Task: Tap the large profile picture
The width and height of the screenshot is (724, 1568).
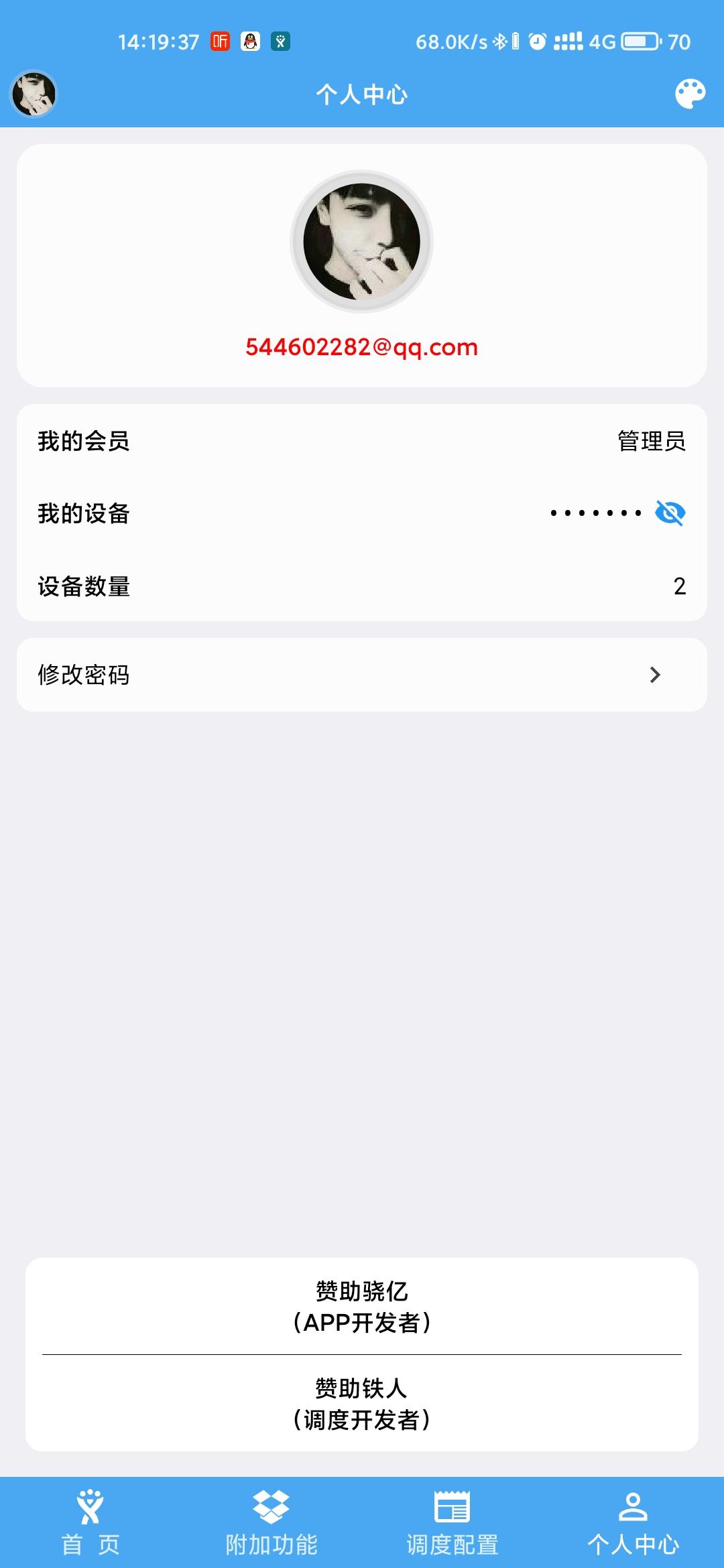Action: 362,241
